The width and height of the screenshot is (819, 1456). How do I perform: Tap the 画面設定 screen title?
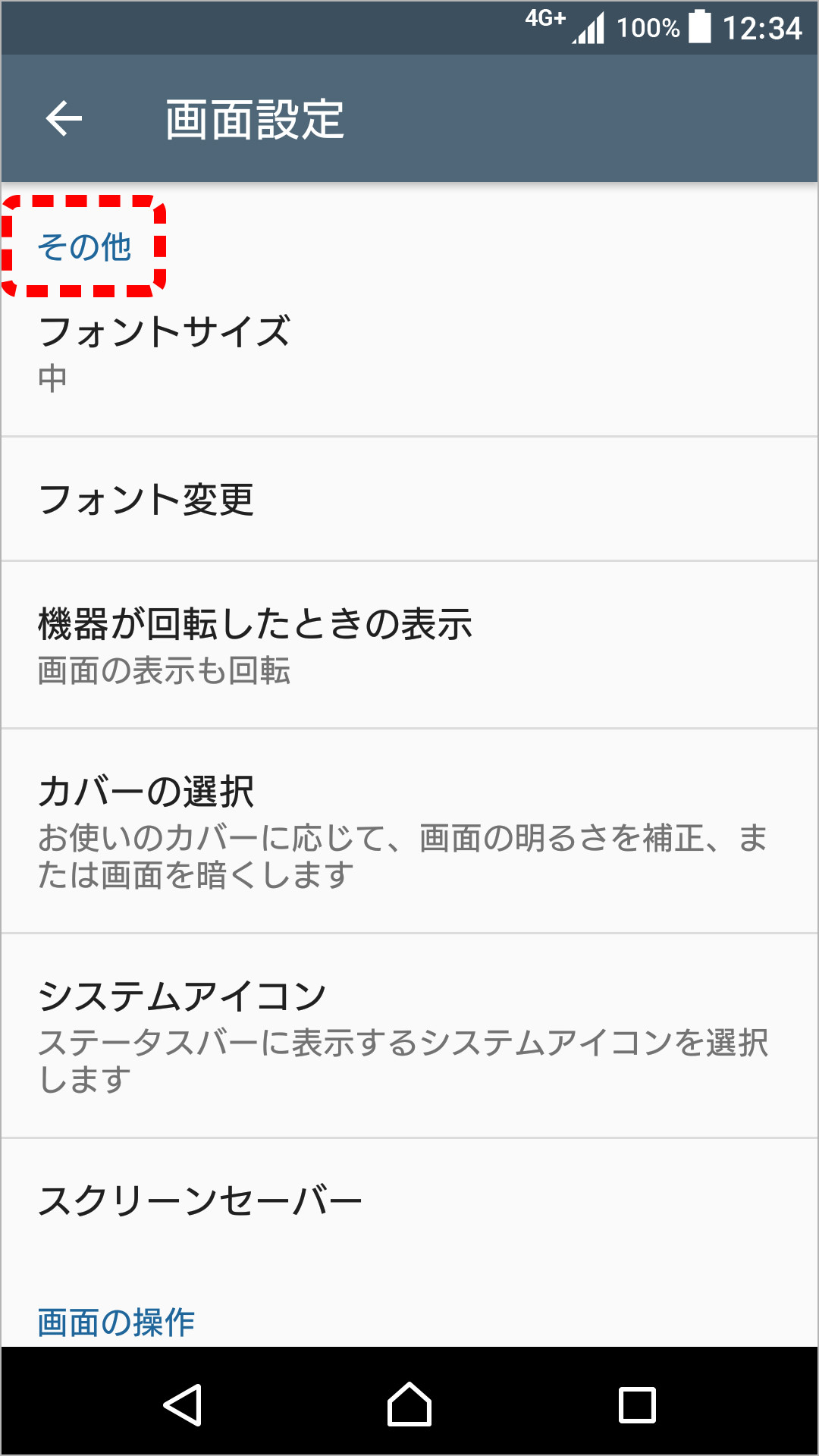pos(254,120)
